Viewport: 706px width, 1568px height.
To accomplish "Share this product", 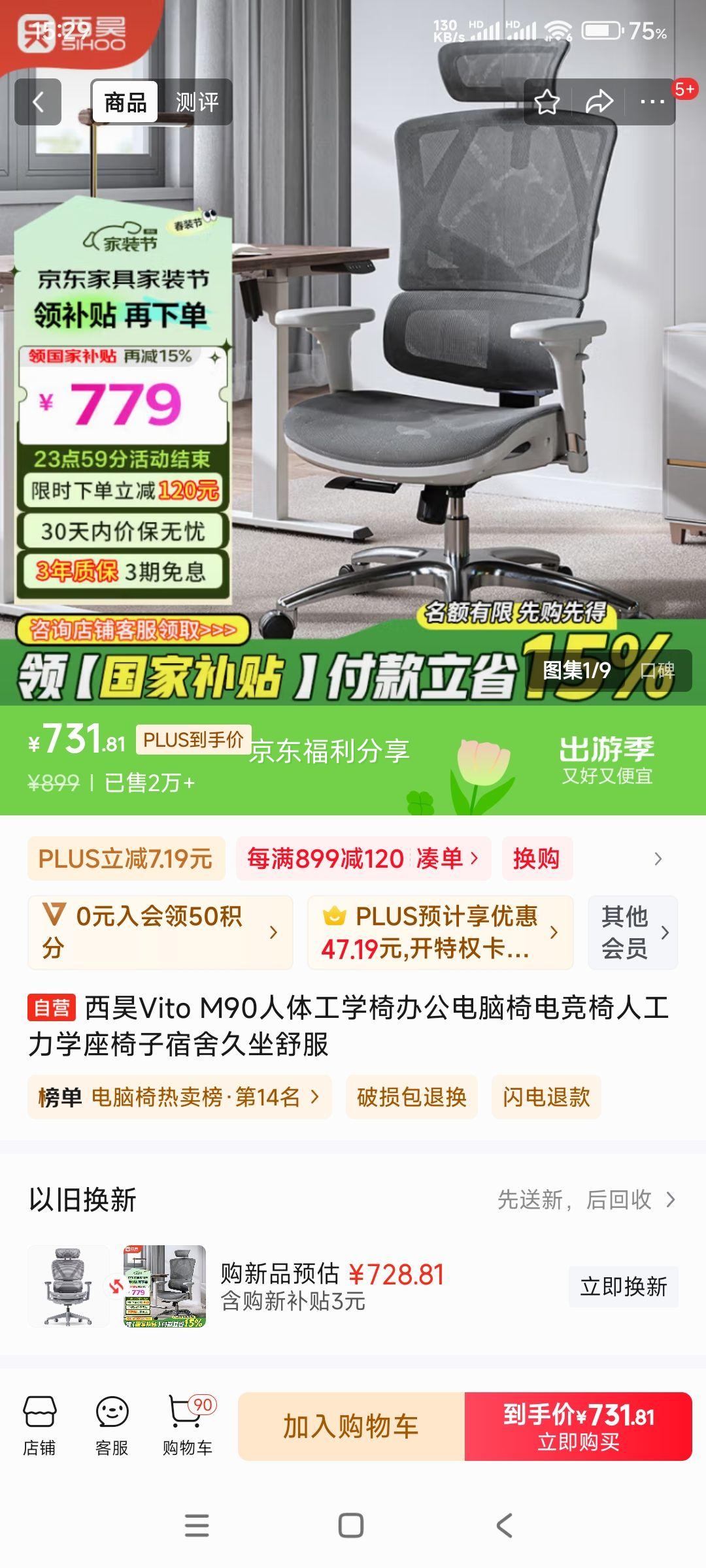I will [x=599, y=102].
